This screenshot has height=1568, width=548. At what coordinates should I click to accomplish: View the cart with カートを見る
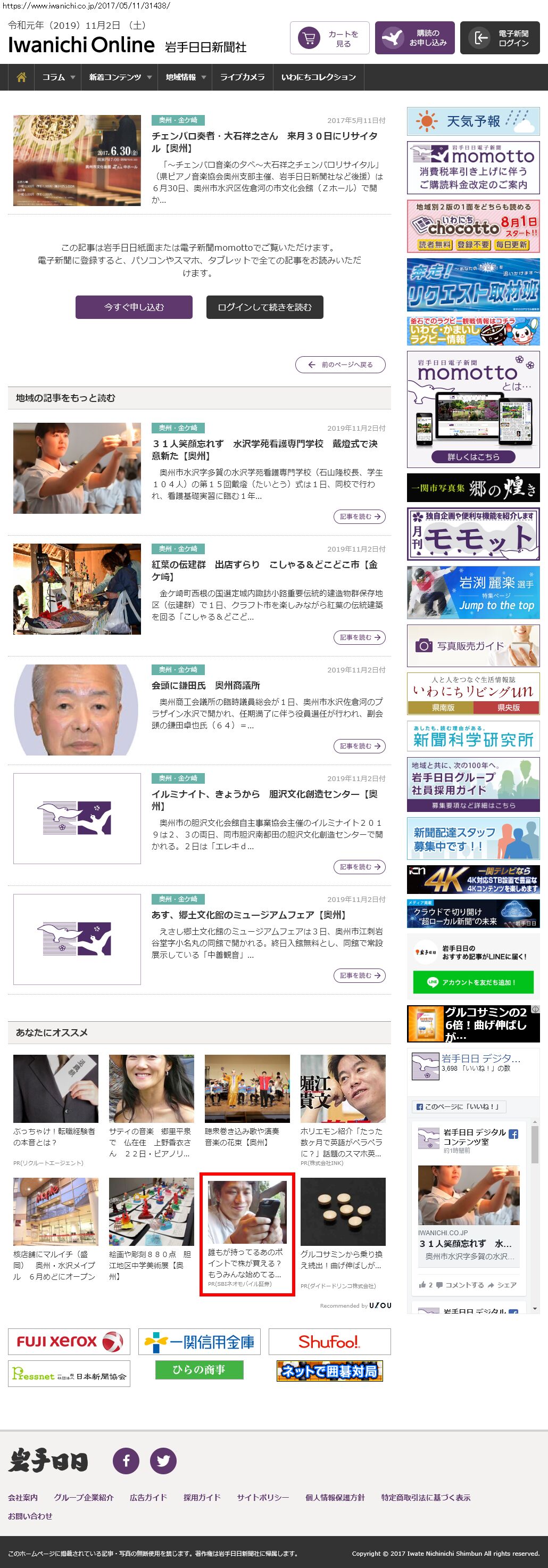click(x=329, y=38)
